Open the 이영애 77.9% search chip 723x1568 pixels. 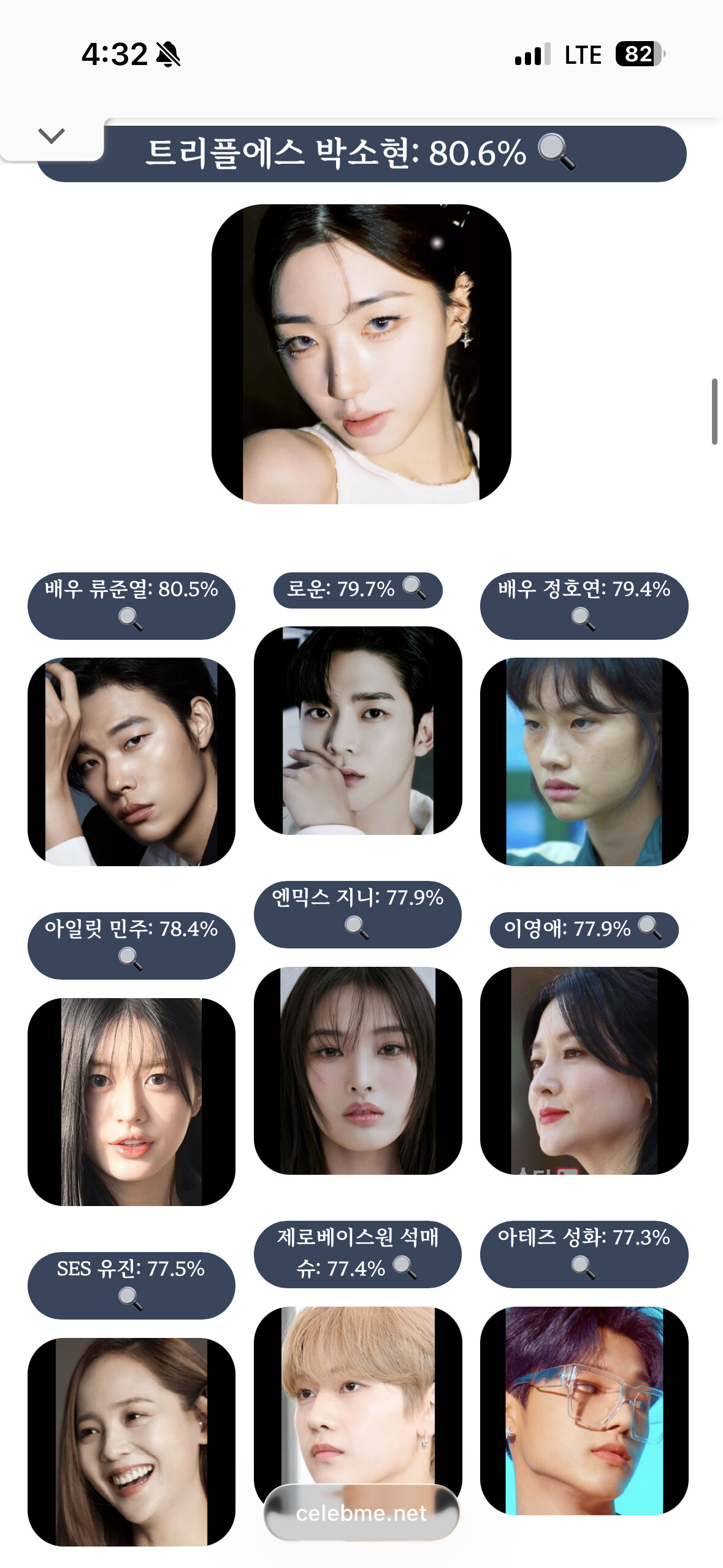(584, 930)
